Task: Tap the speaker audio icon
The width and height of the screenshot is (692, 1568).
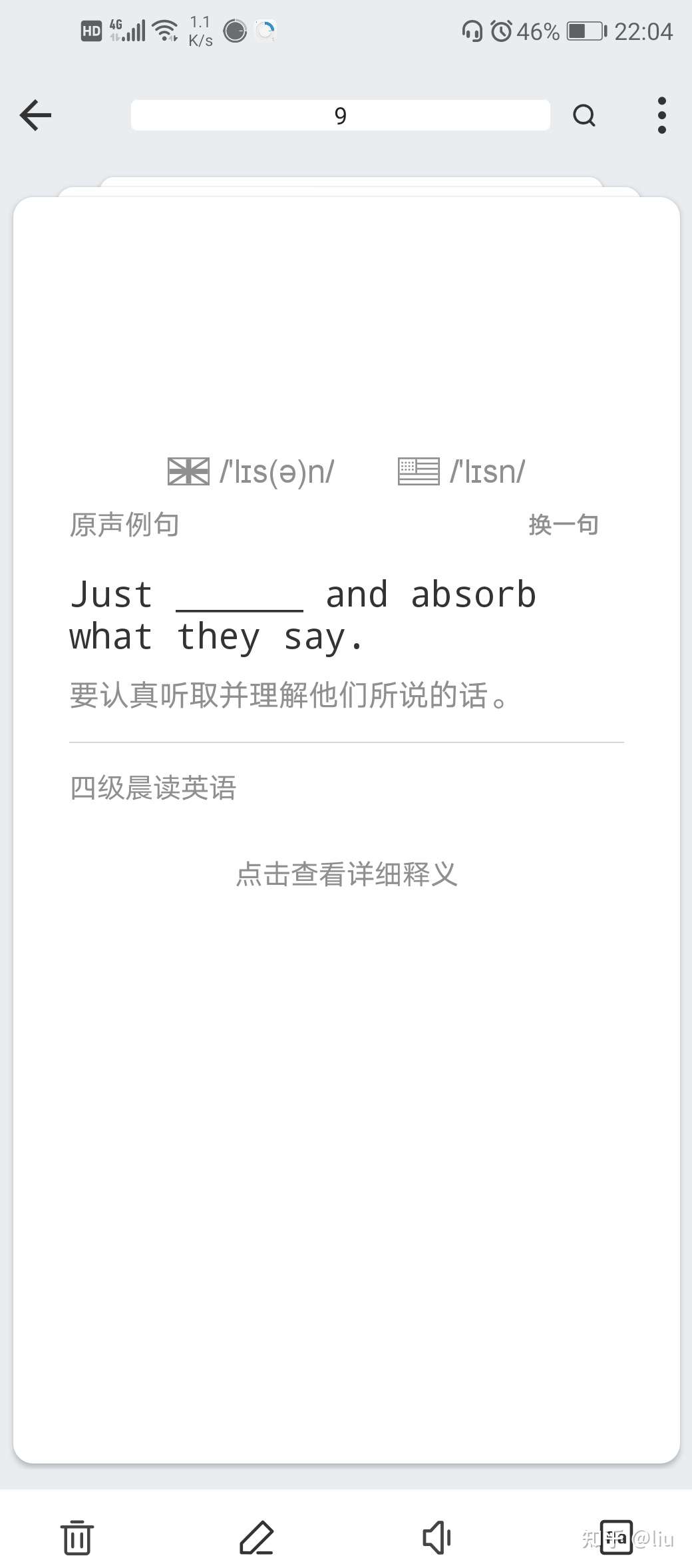Action: 436,1537
